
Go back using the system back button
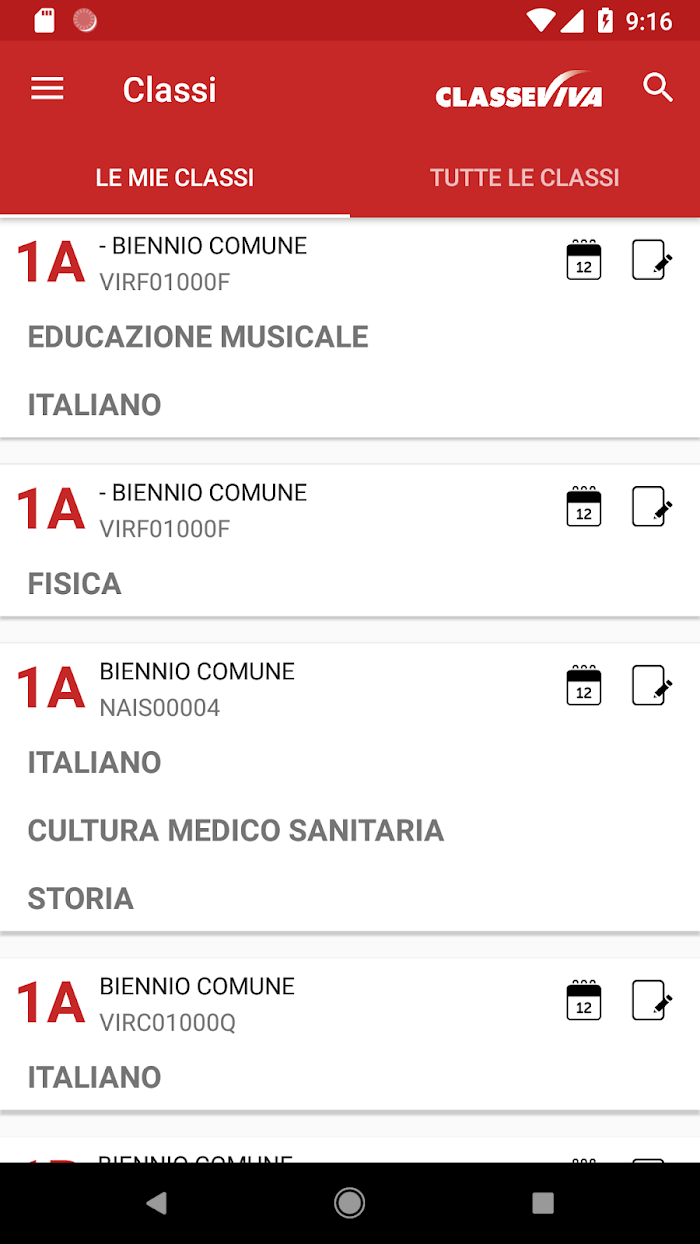tap(157, 1203)
